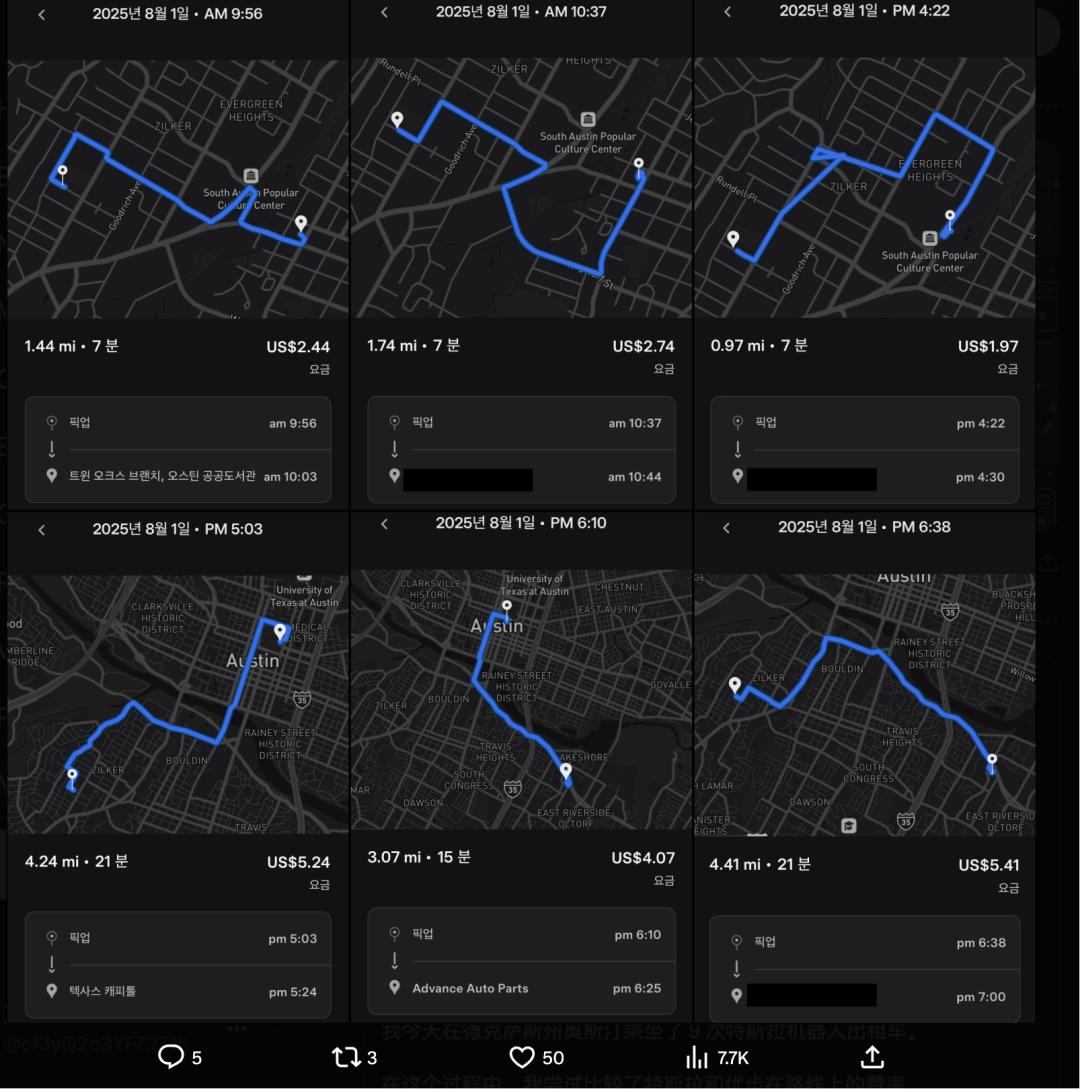Screen dimensions: 1080x1089
Task: Repost this tweet
Action: (x=346, y=1057)
